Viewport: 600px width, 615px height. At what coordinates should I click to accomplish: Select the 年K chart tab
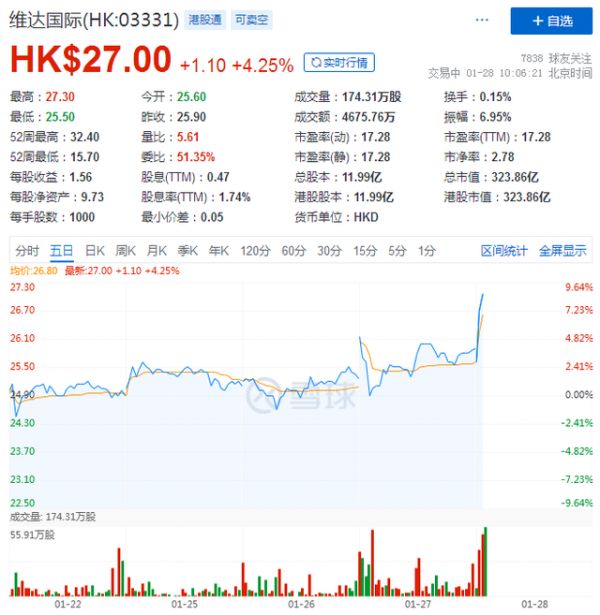(218, 250)
